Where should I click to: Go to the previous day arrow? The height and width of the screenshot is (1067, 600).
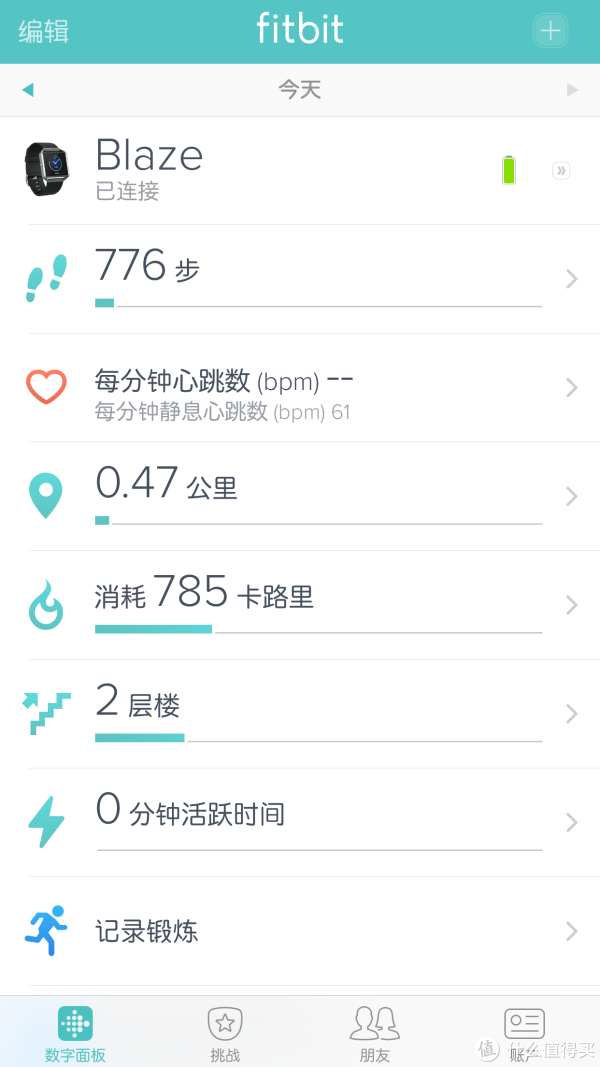point(28,90)
